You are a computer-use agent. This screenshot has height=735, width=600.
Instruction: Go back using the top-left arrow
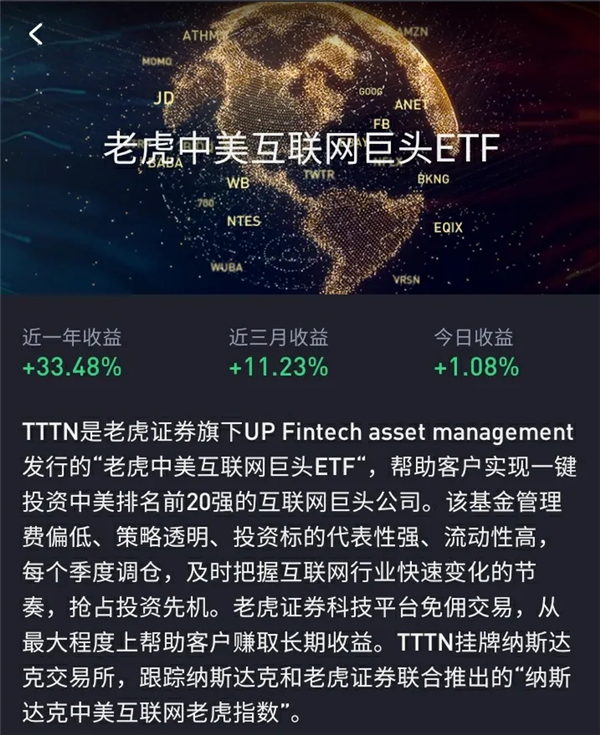tap(36, 34)
